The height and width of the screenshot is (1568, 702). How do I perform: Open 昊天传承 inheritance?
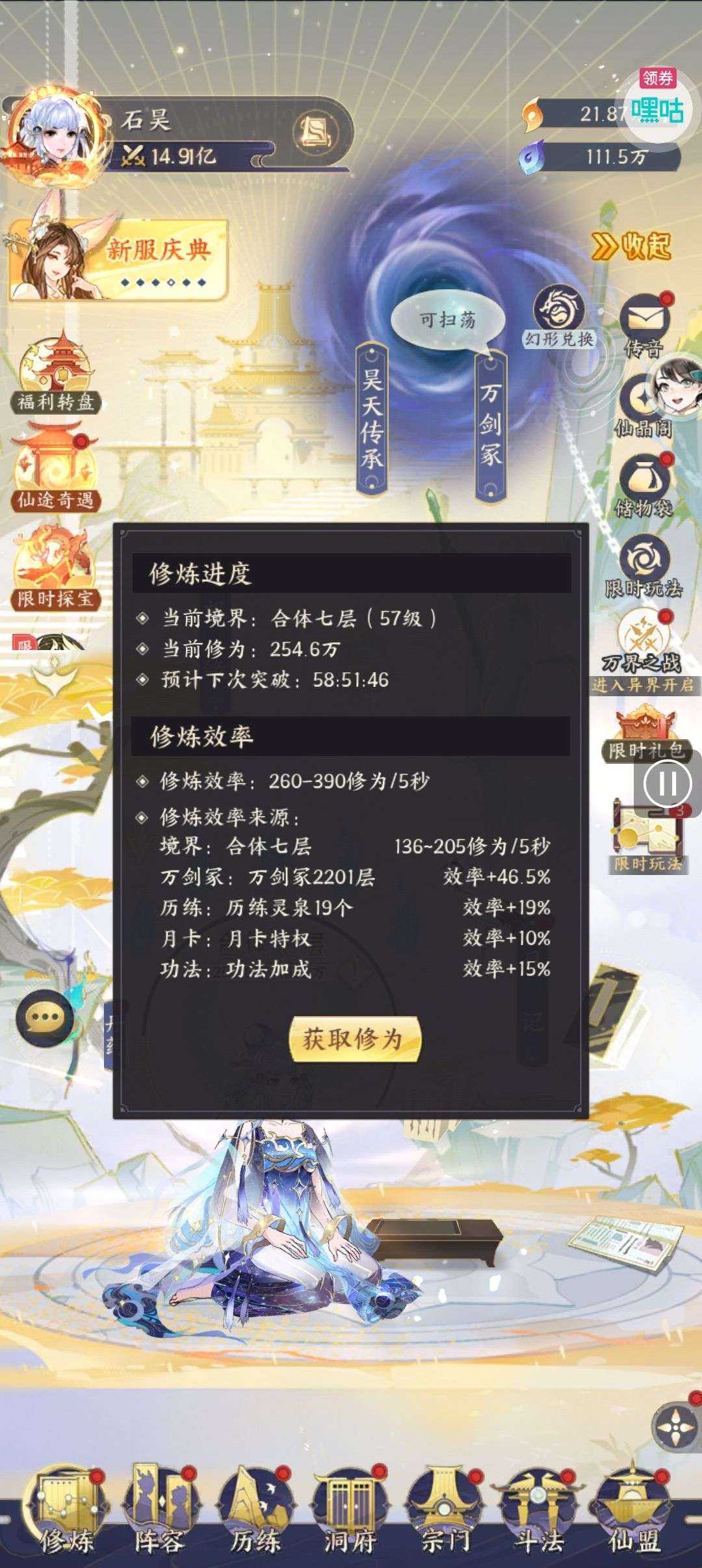tap(372, 419)
